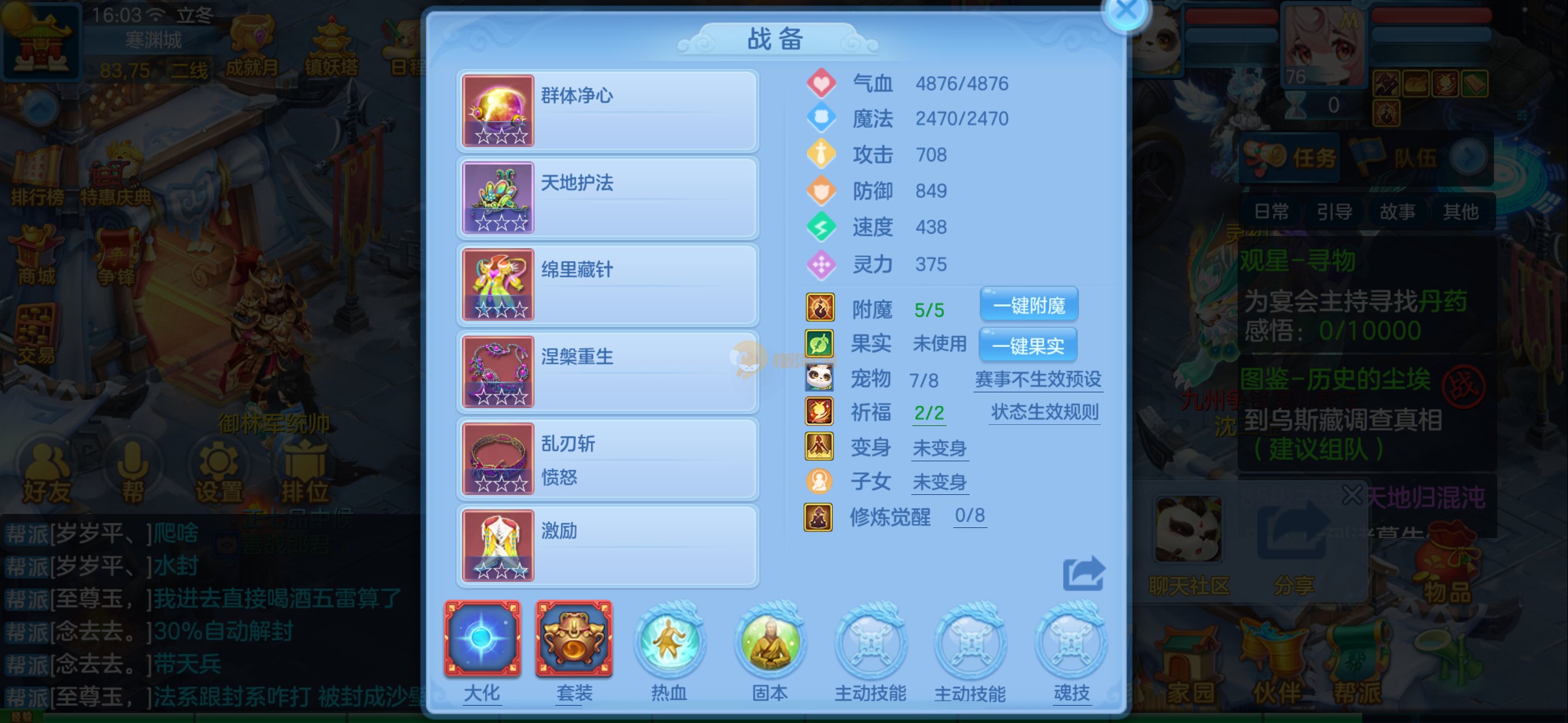Viewport: 1568px width, 723px height.
Task: Open the 激励 equipment row
Action: pos(607,546)
